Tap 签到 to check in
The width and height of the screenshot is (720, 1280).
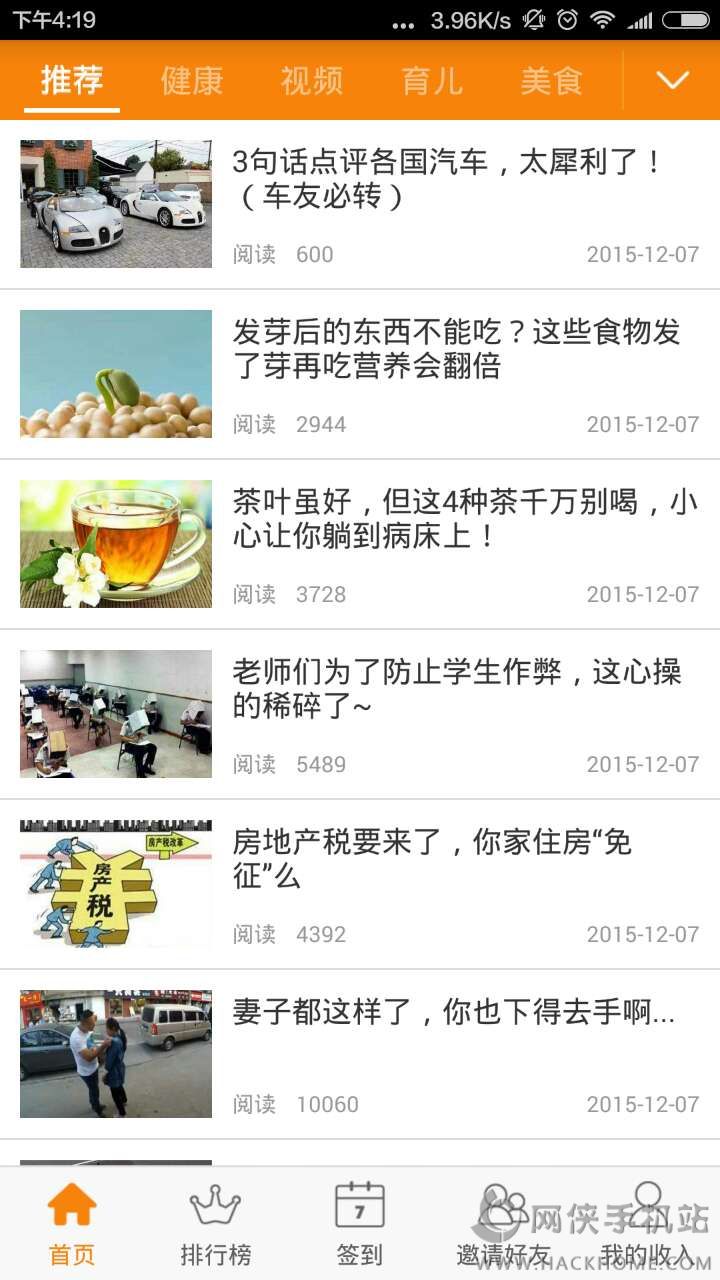point(360,1224)
